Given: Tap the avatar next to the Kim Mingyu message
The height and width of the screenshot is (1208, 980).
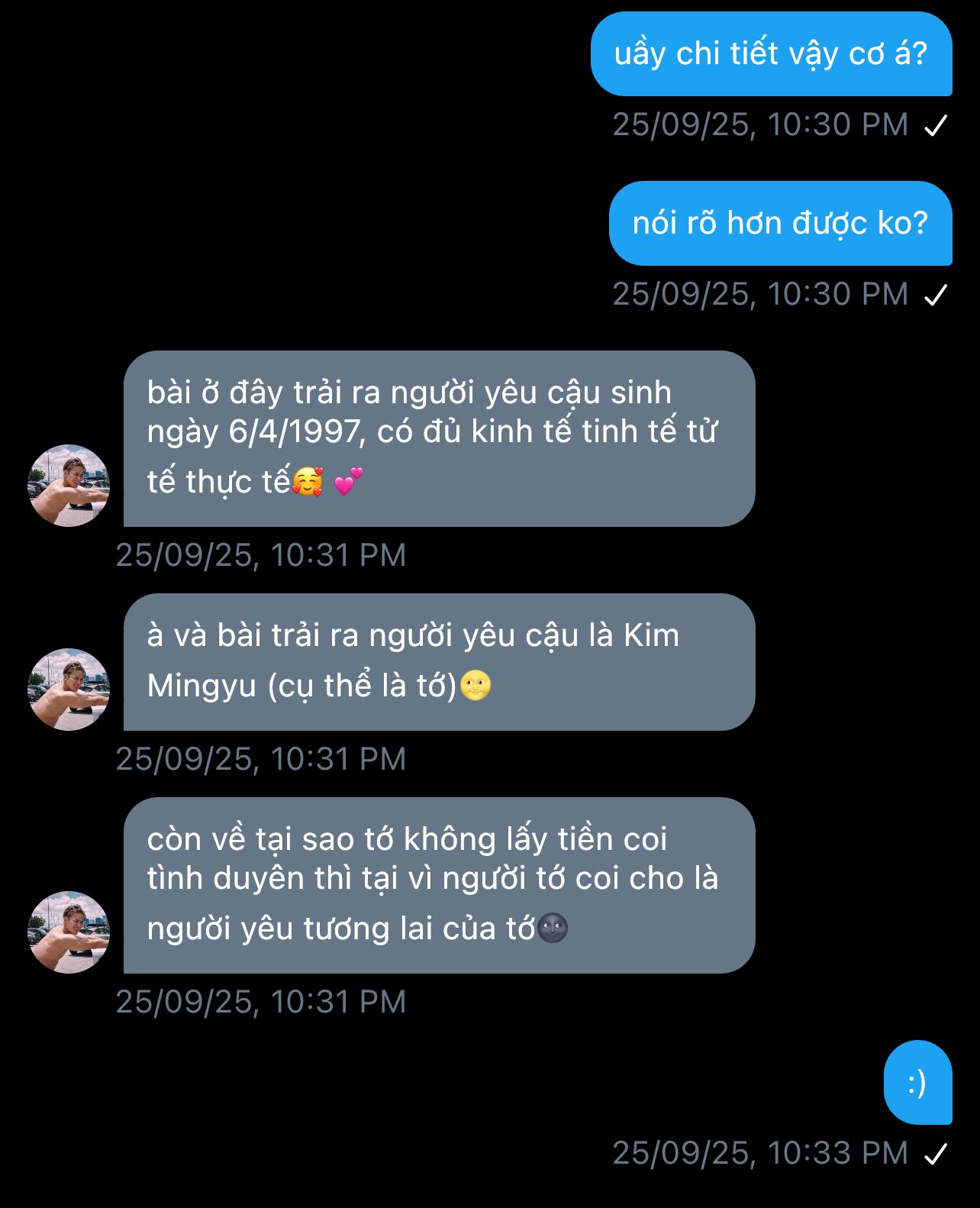Looking at the screenshot, I should [69, 690].
